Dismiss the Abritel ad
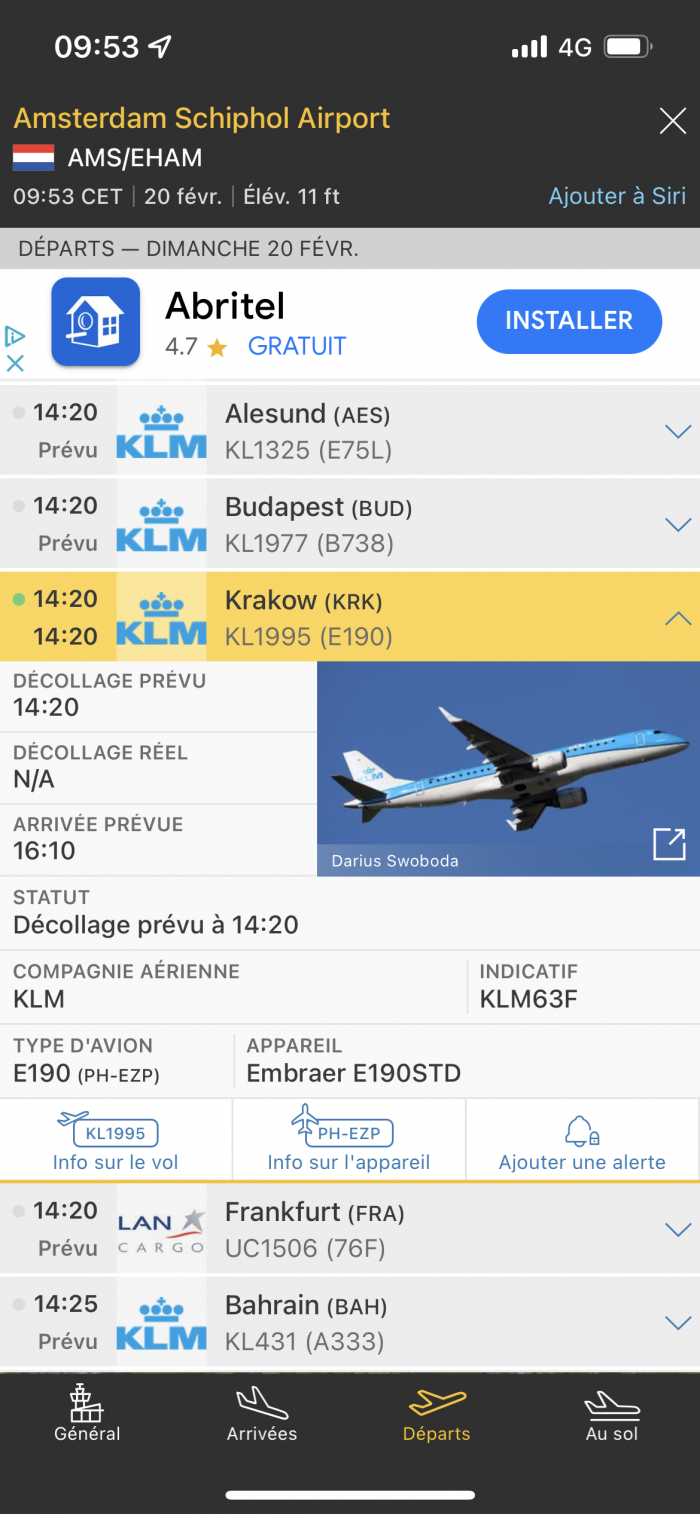The width and height of the screenshot is (700, 1514). [x=15, y=363]
